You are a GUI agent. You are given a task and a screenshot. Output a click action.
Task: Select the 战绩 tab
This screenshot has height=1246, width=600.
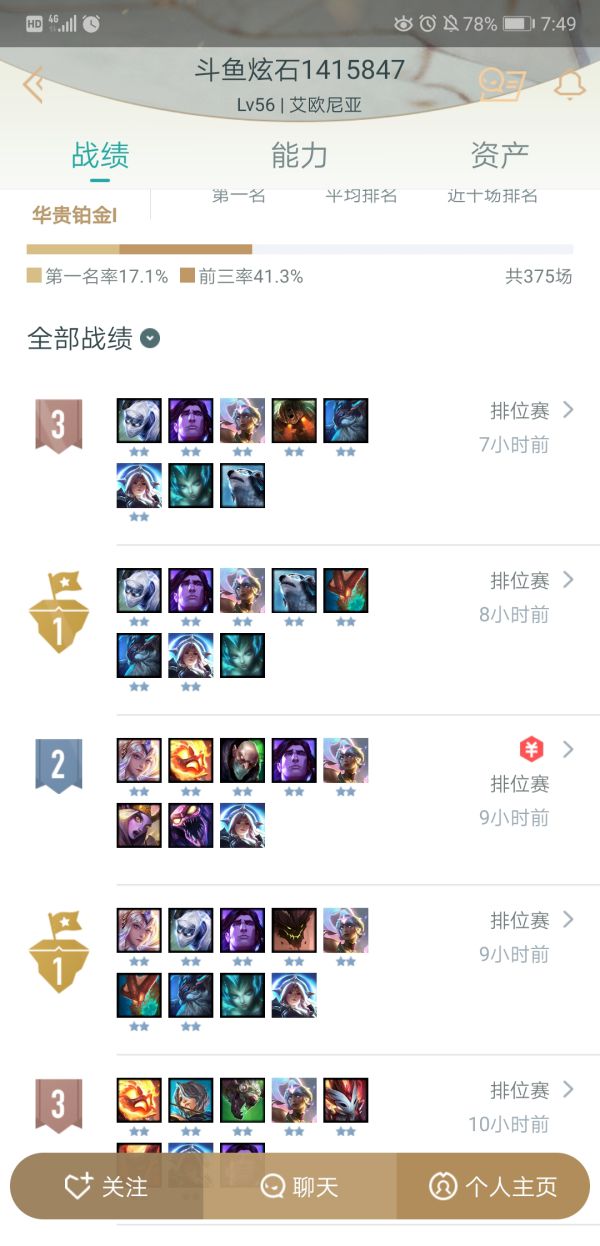100,155
